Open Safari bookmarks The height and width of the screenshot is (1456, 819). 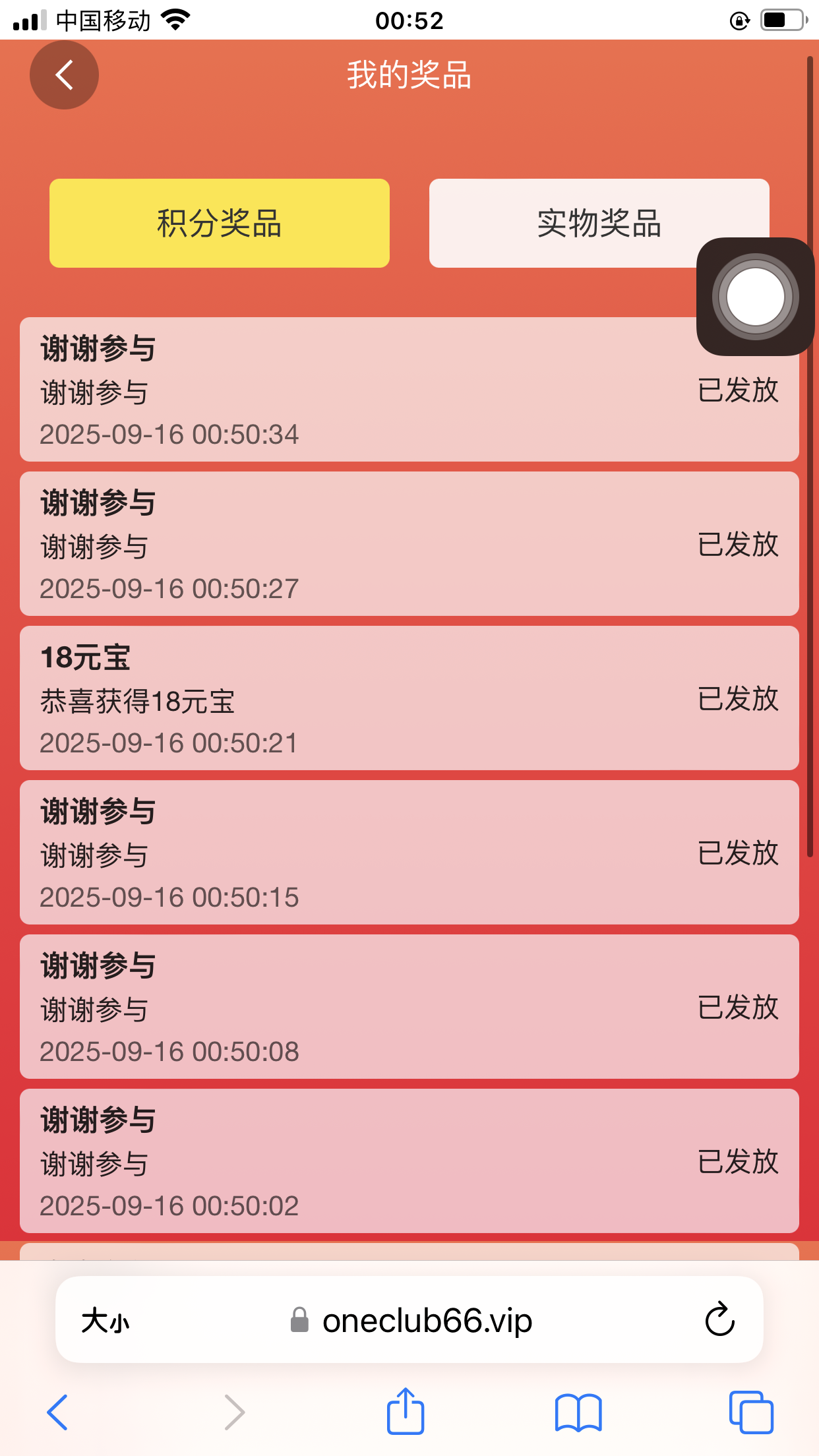[578, 1412]
